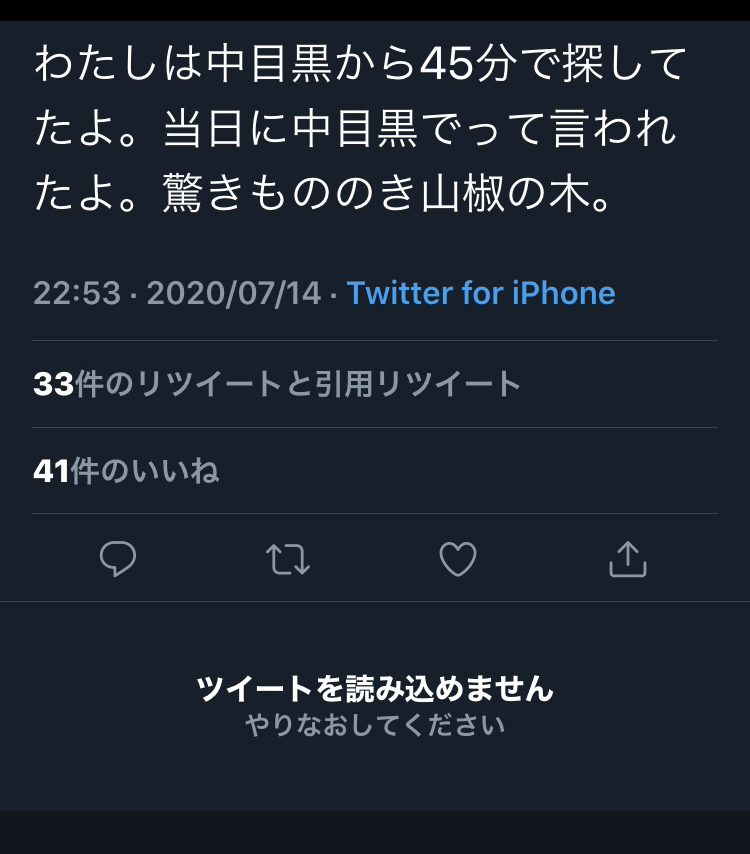Tap やりなおしてください to reload tweets
This screenshot has height=854, width=750.
pyautogui.click(x=375, y=724)
